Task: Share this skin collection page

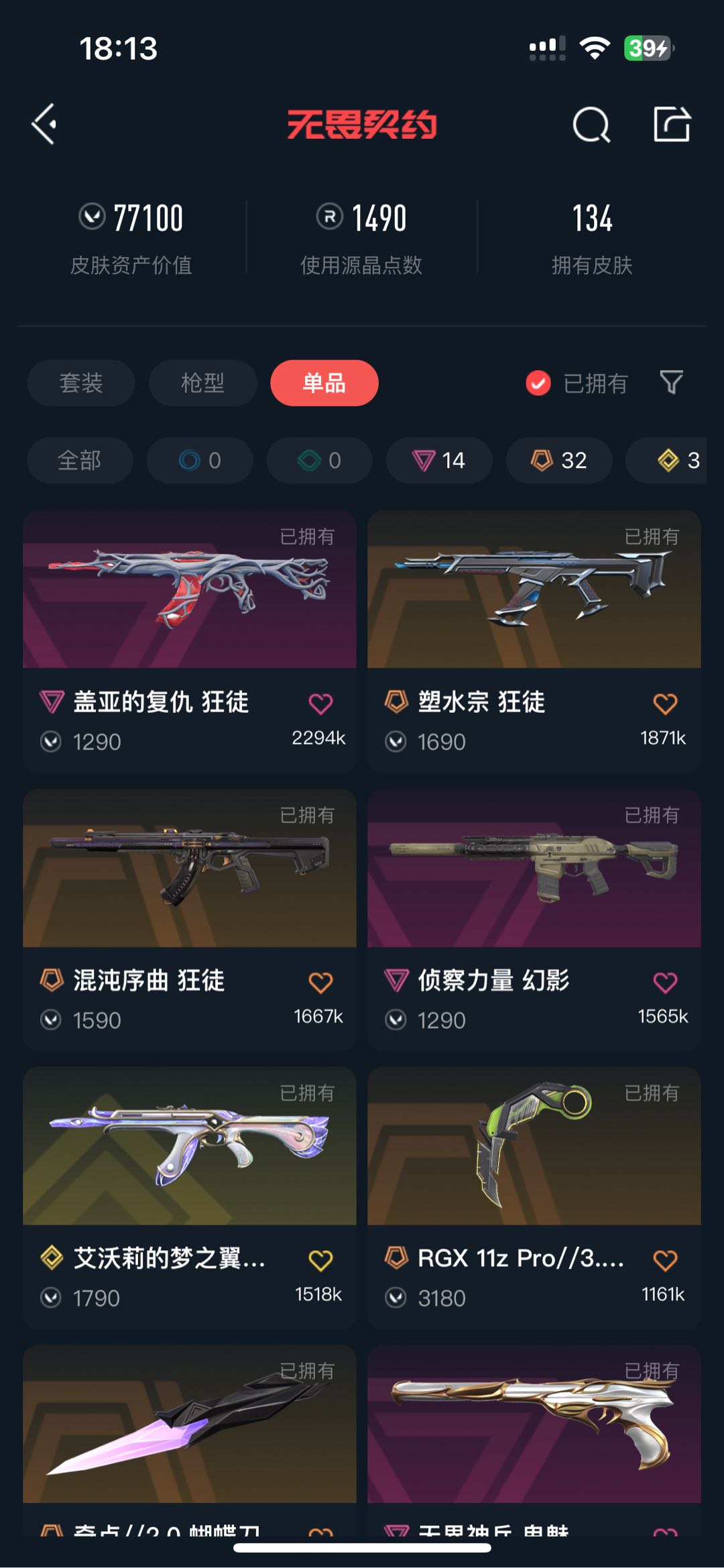Action: pos(672,124)
